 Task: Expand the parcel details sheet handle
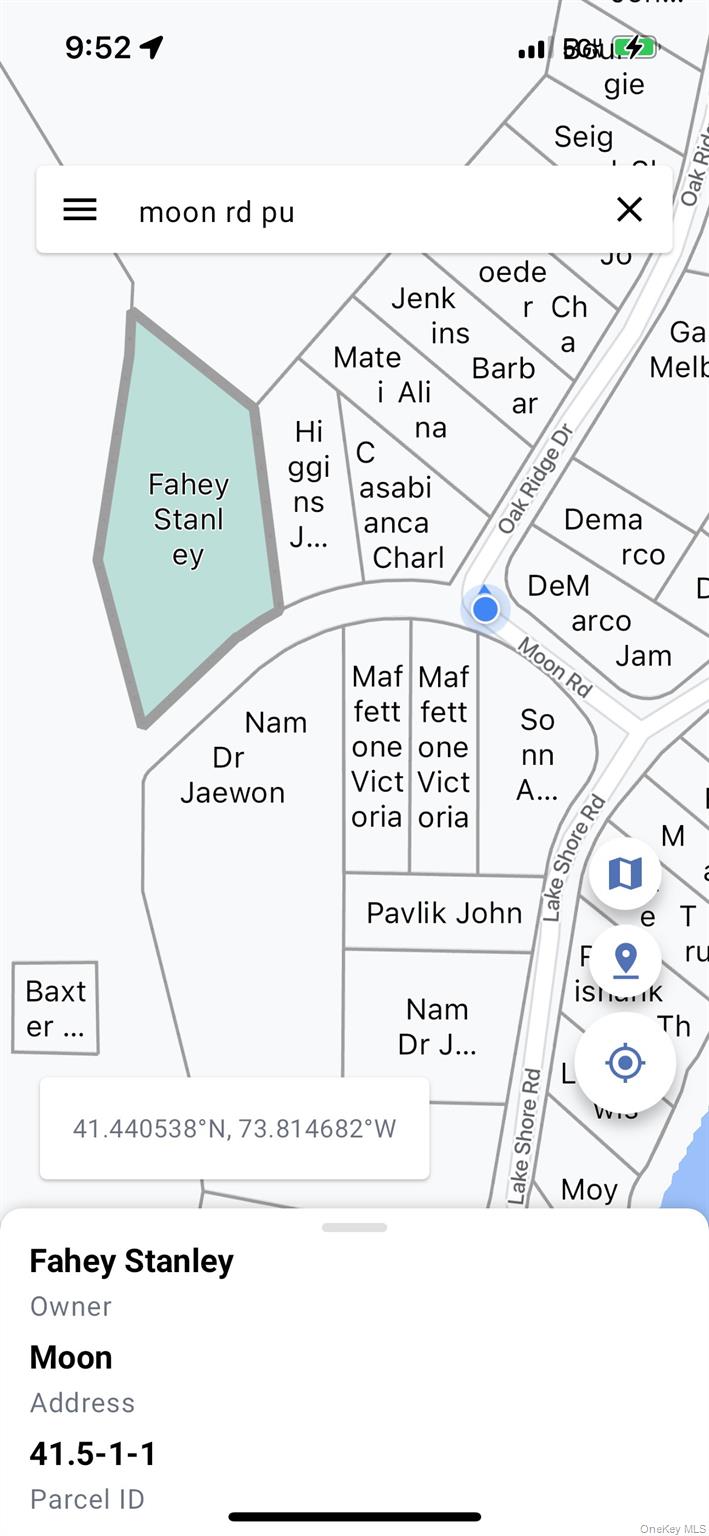pos(354,1227)
